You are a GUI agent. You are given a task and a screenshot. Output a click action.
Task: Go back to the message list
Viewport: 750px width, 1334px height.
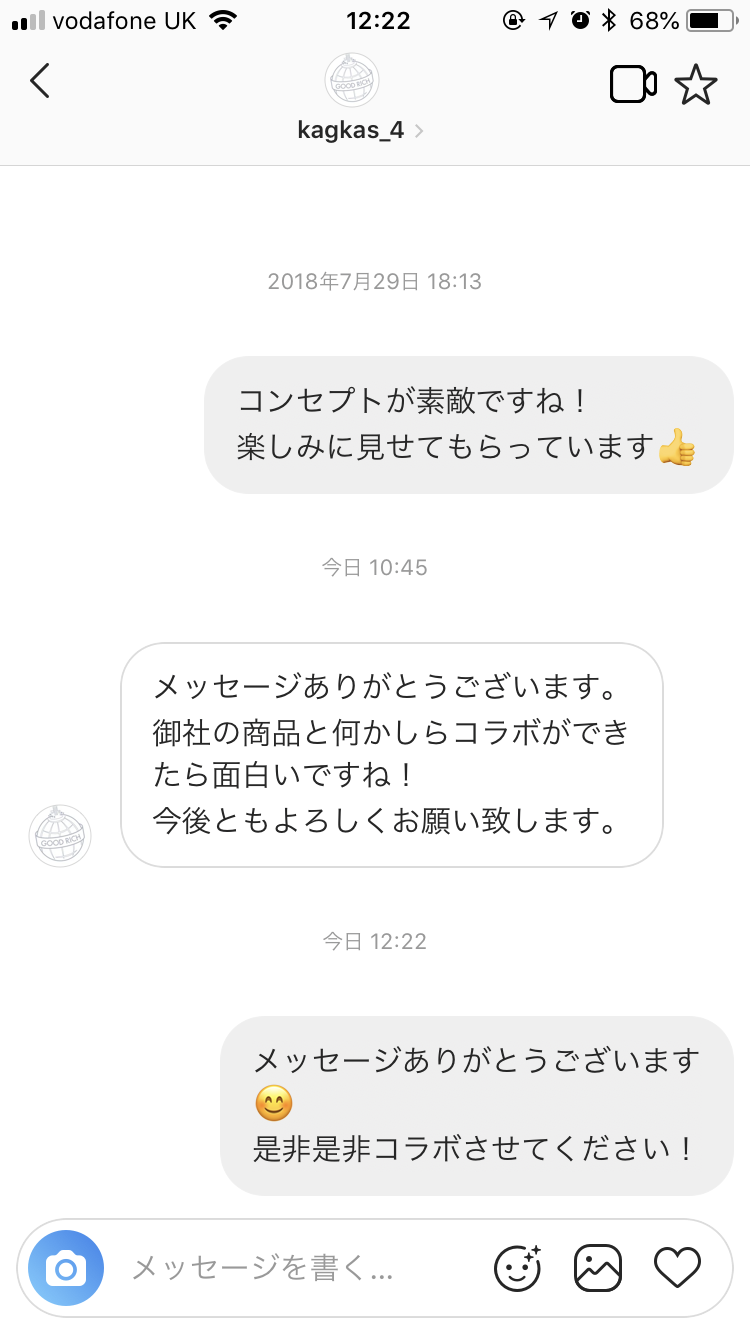40,81
